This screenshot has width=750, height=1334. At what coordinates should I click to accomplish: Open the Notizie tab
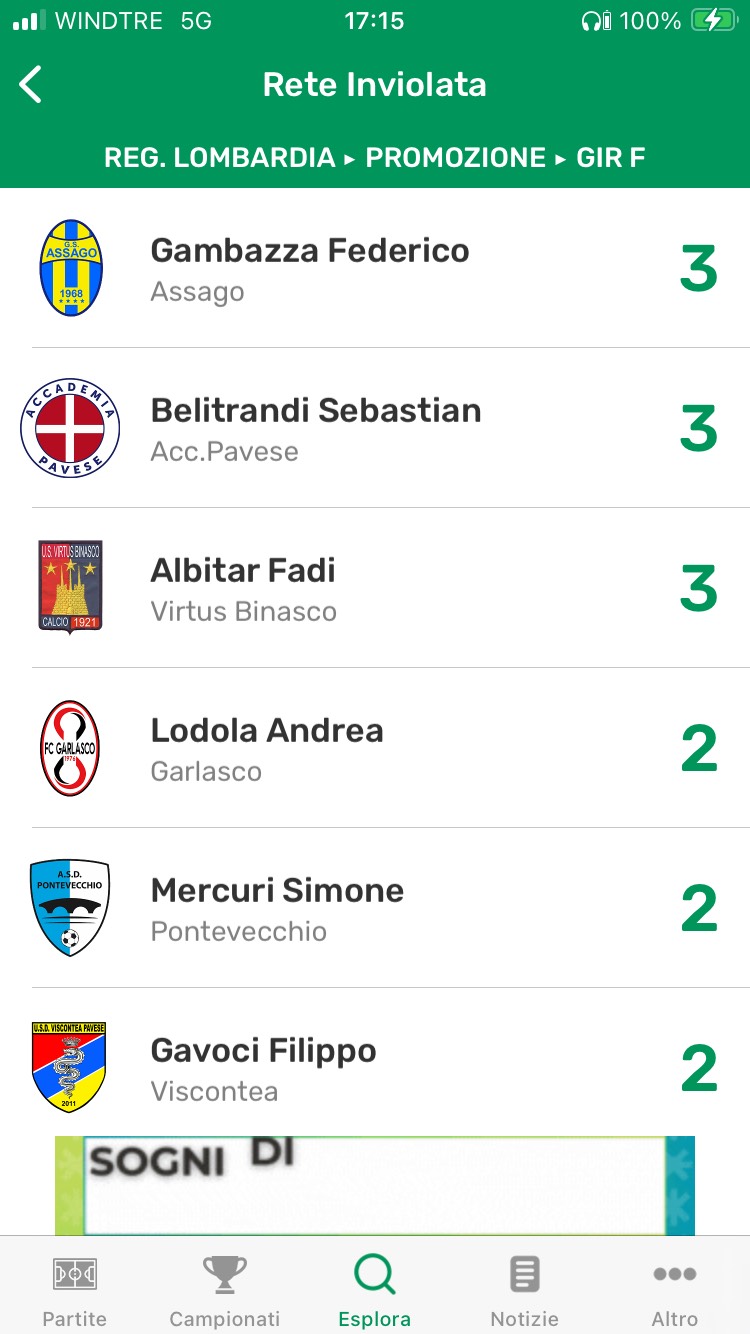pos(525,1290)
